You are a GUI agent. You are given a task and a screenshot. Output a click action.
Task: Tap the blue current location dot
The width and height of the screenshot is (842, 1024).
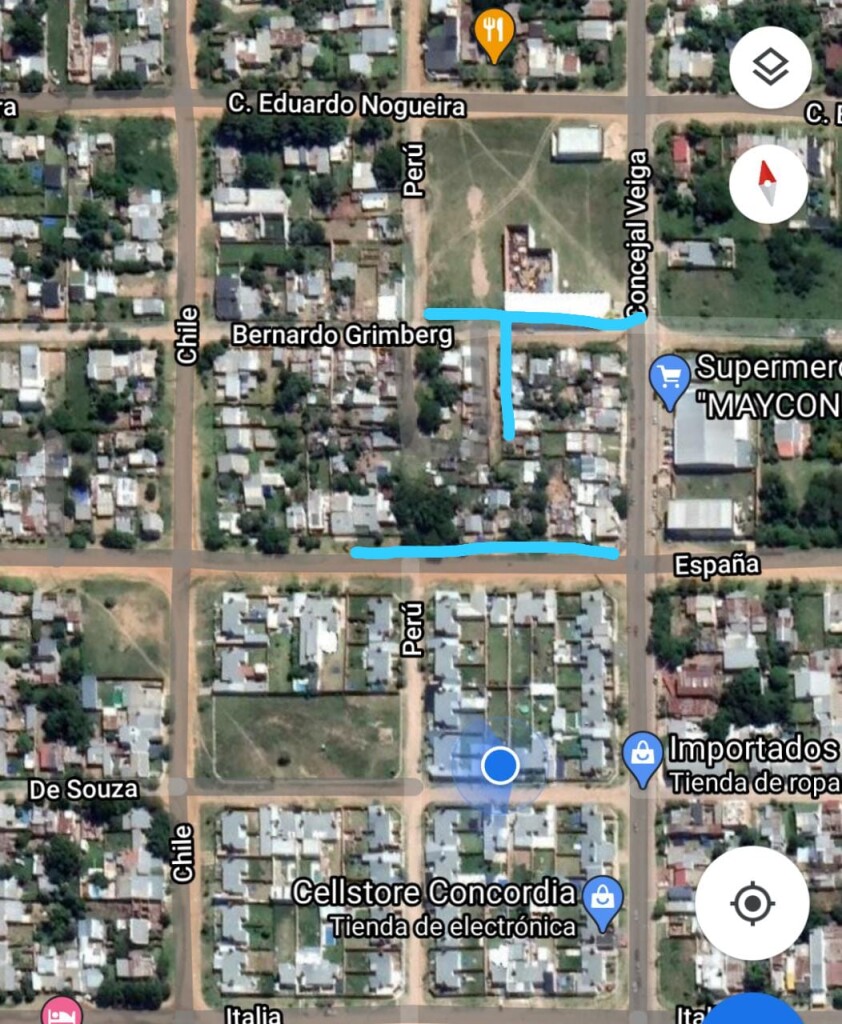point(499,766)
